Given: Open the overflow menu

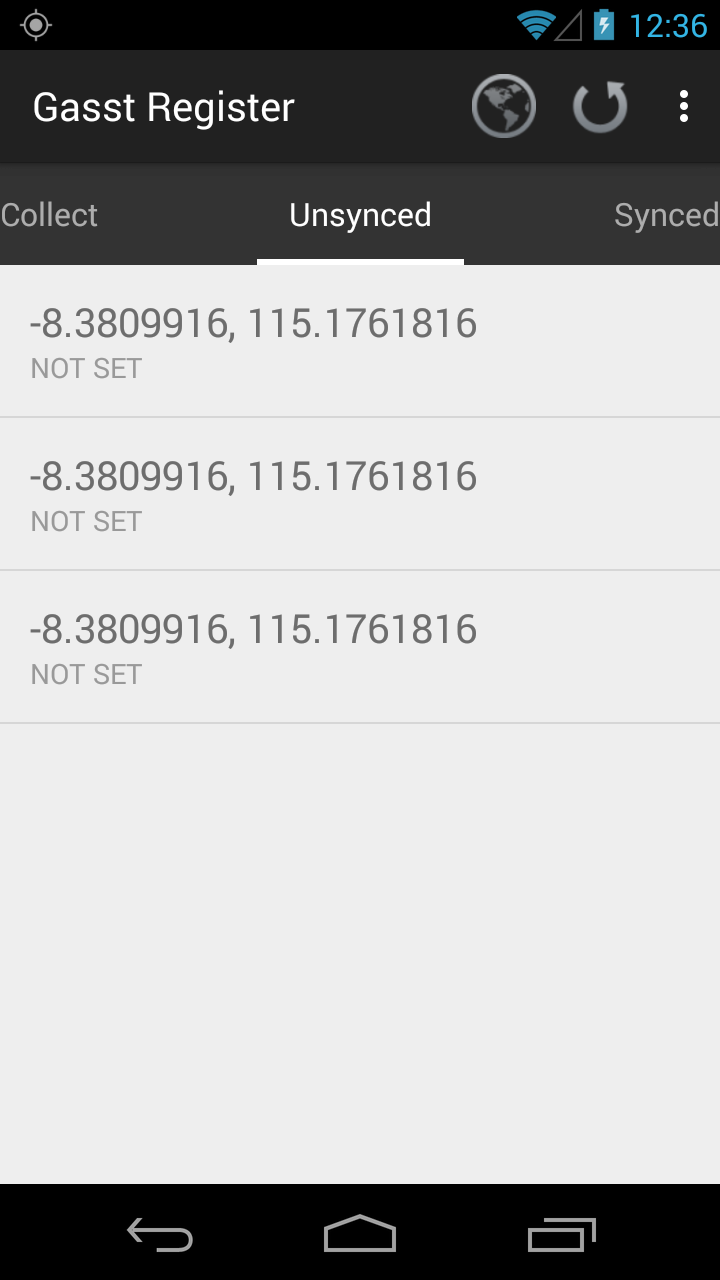Looking at the screenshot, I should click(684, 106).
